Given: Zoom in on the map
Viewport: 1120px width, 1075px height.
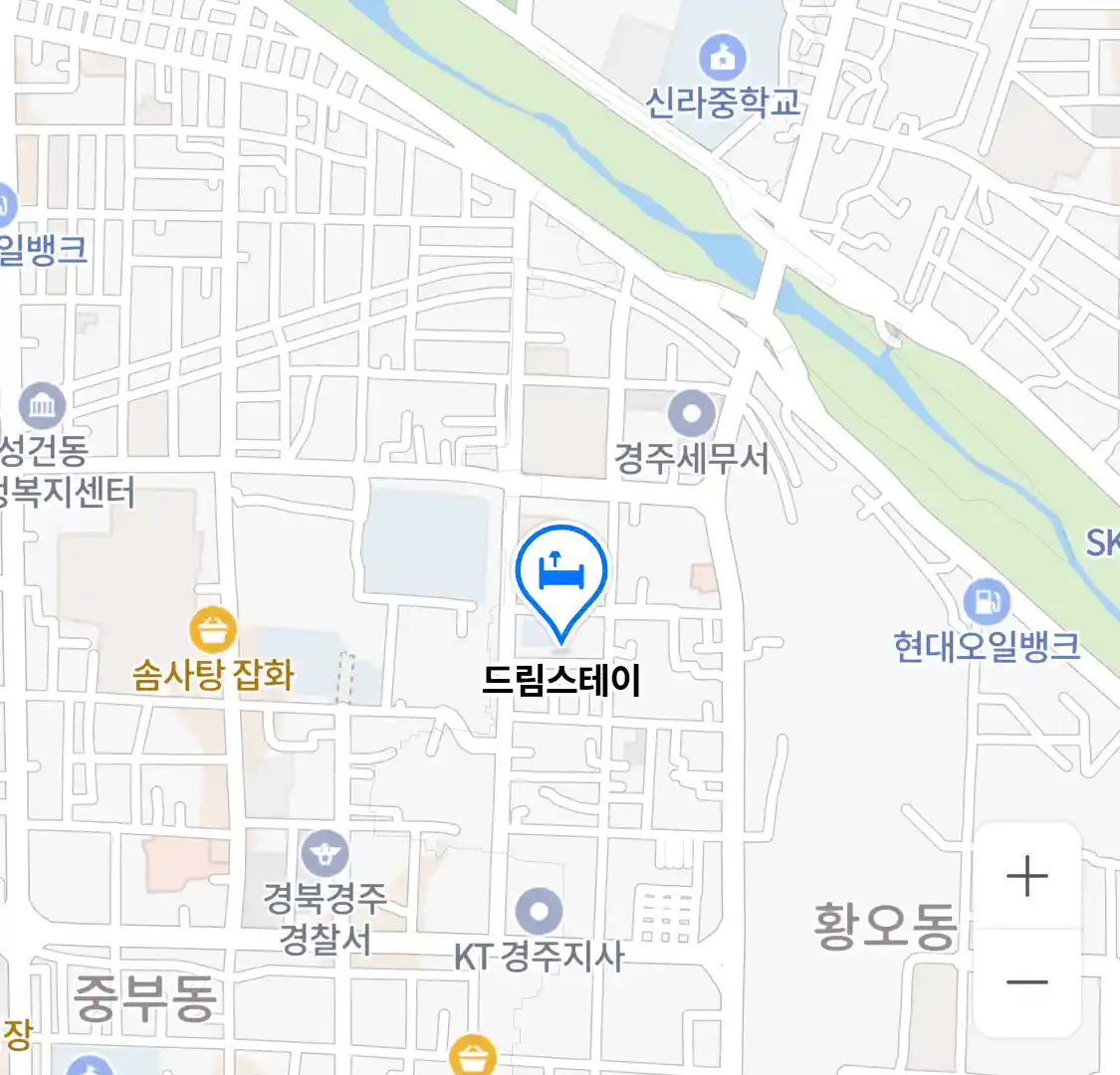Looking at the screenshot, I should tap(1026, 877).
